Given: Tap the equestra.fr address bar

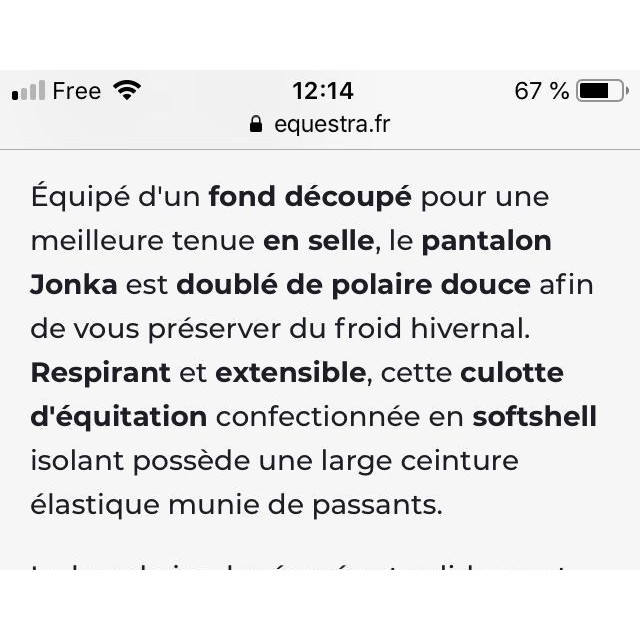Looking at the screenshot, I should point(320,124).
